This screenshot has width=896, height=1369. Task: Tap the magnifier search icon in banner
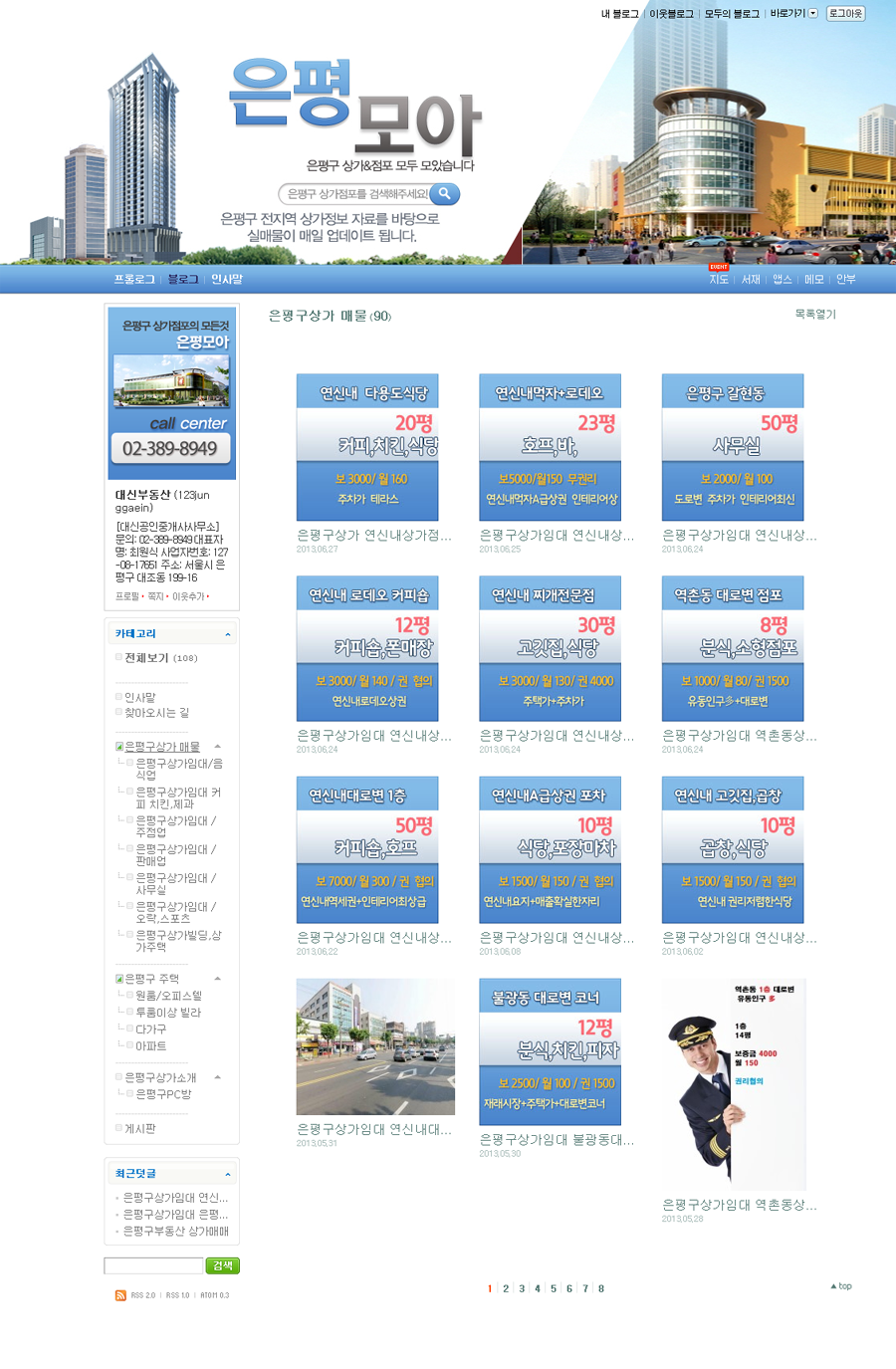click(445, 194)
